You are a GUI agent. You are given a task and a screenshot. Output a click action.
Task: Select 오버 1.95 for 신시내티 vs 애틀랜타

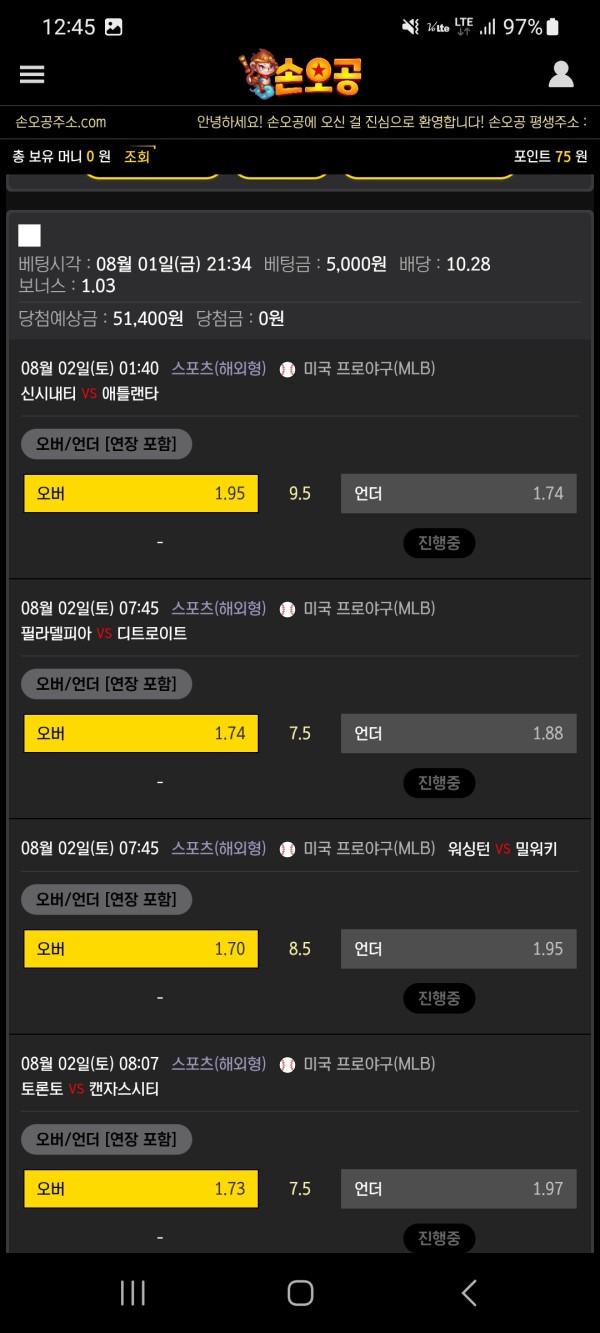141,493
